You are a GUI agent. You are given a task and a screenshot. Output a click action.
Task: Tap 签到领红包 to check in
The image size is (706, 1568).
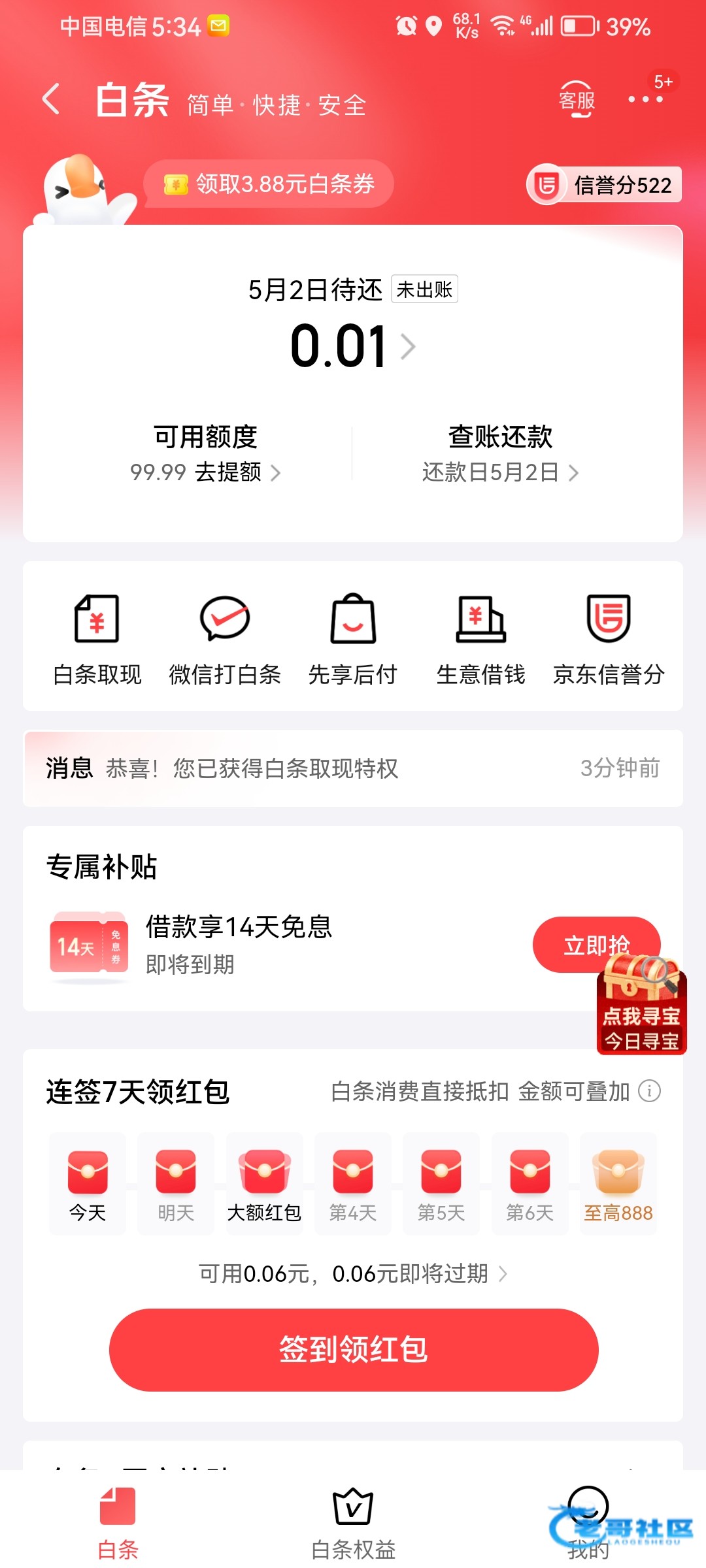pos(353,1350)
